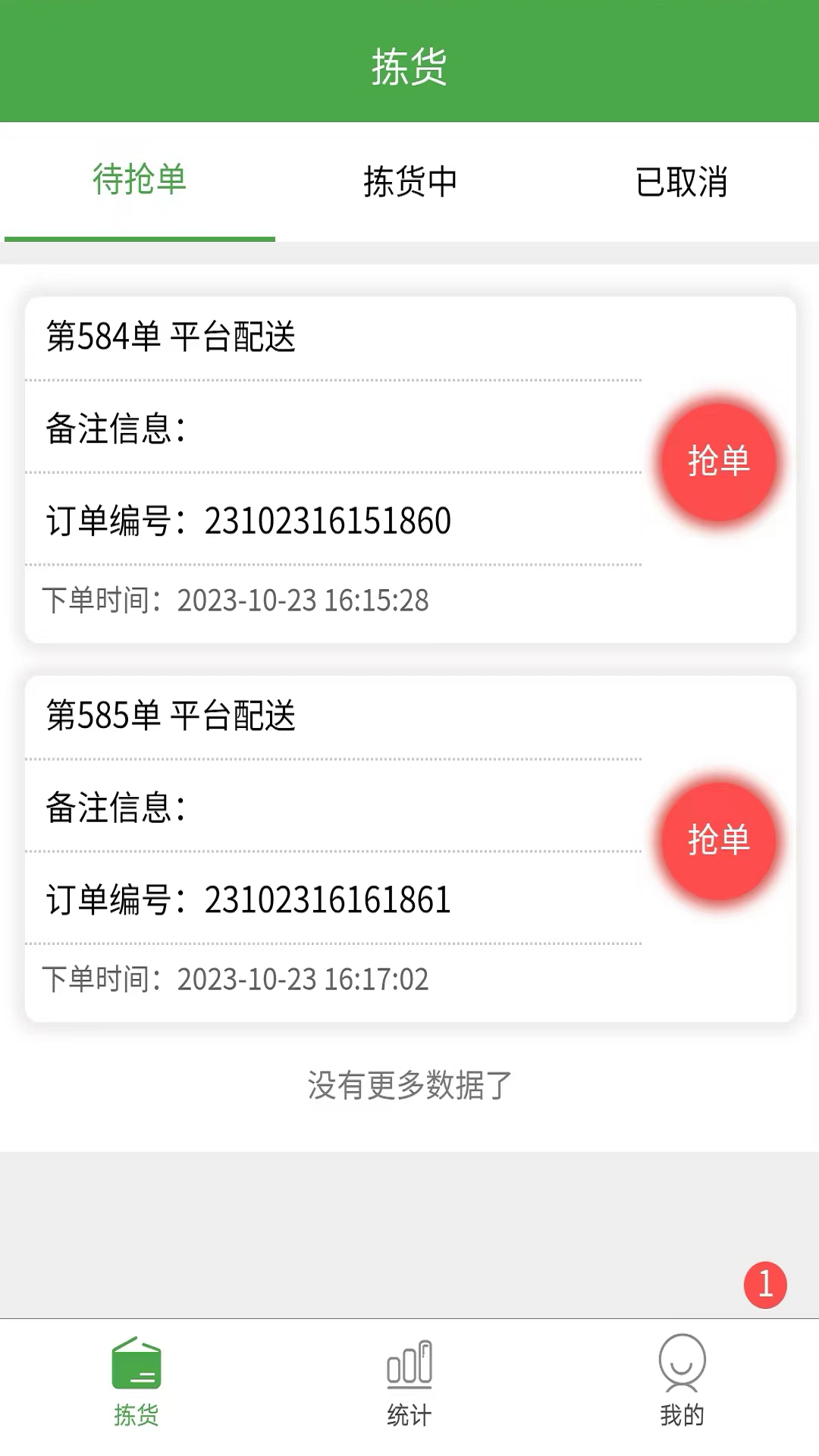Viewport: 819px width, 1456px height.
Task: Tap the smiley face profile icon
Action: point(680,1363)
